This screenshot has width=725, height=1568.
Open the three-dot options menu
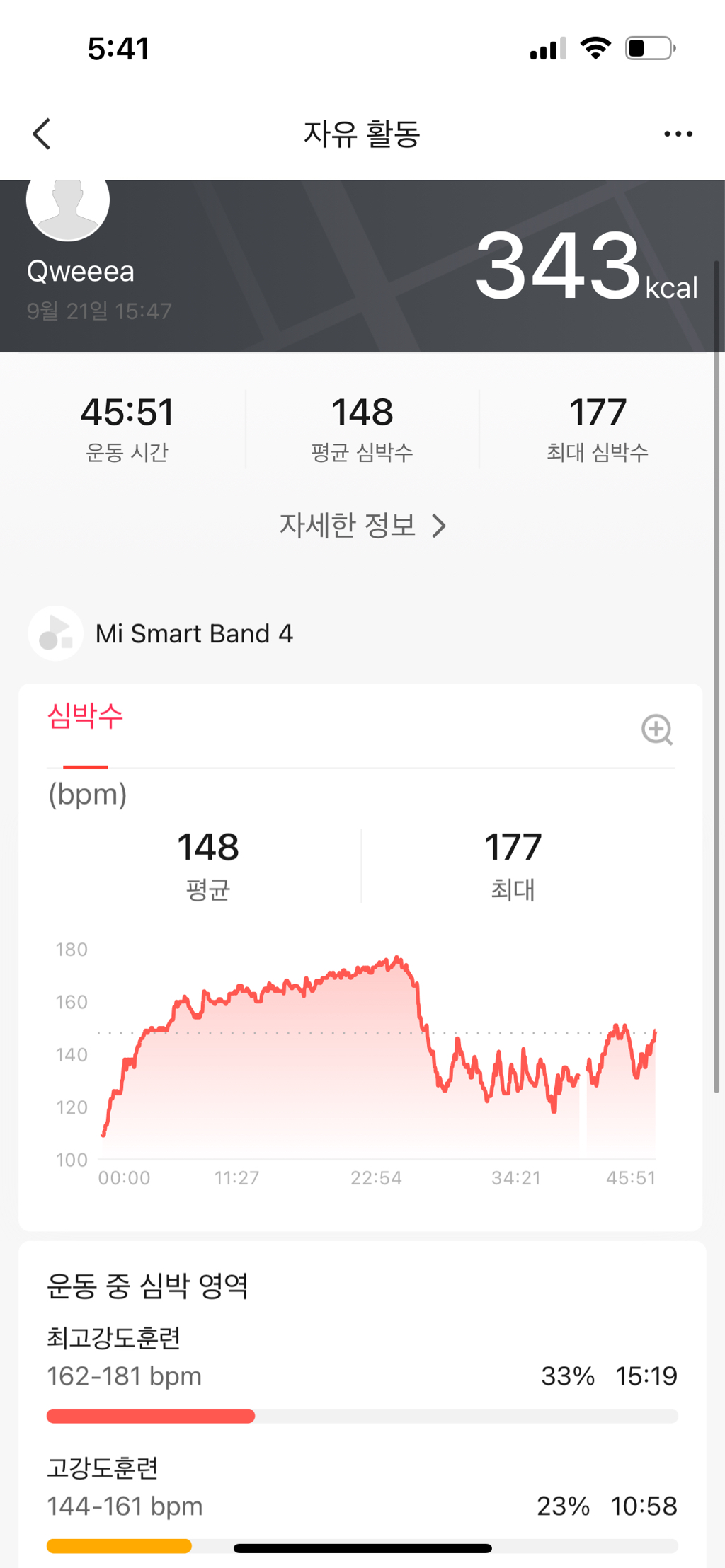tap(678, 133)
